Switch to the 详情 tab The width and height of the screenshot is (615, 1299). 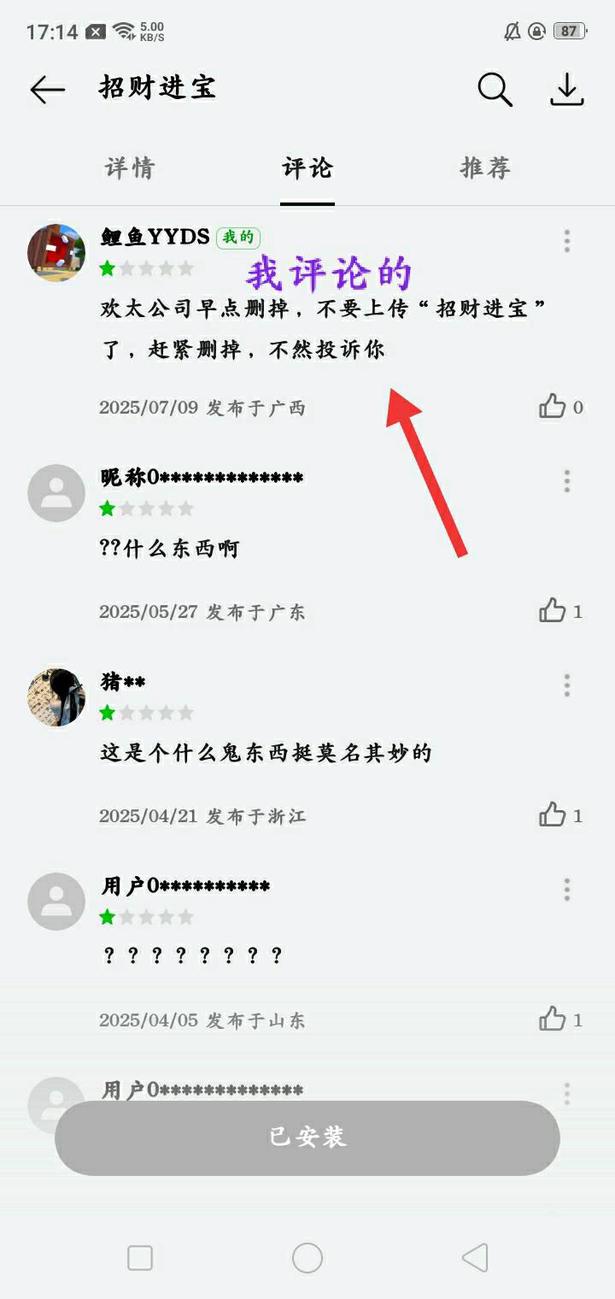coord(130,168)
